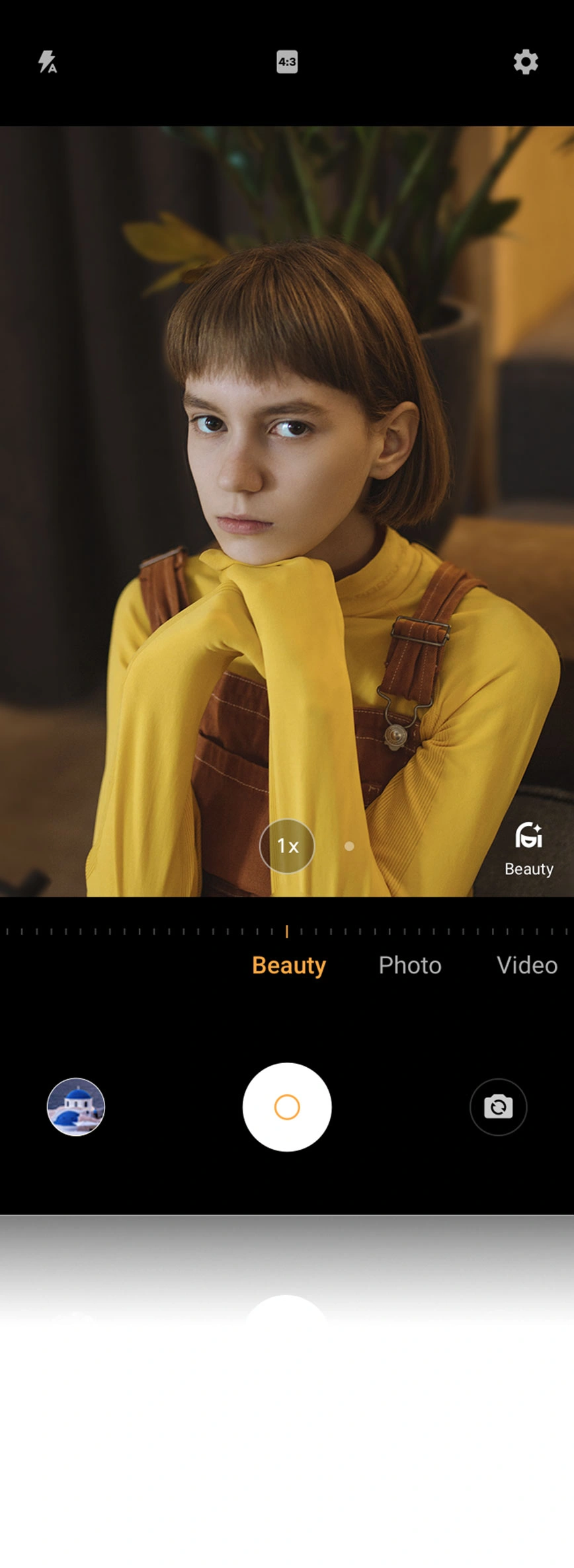574x1568 pixels.
Task: Select the Beauty mode tab
Action: 289,965
